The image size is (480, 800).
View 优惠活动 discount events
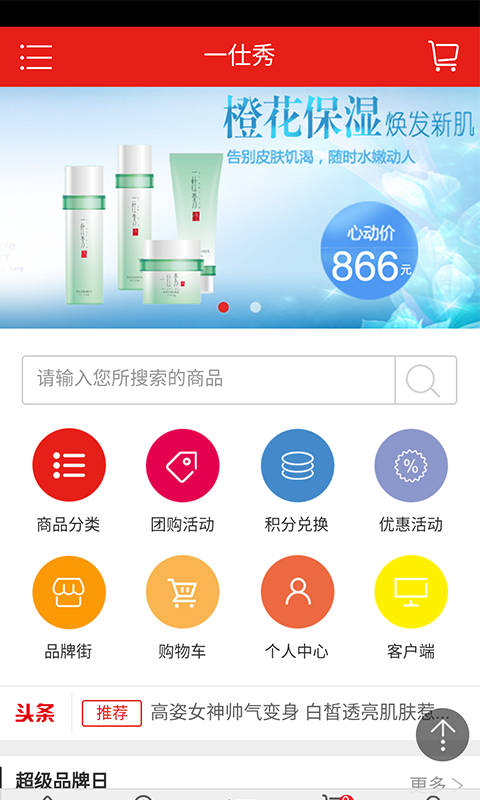click(411, 481)
